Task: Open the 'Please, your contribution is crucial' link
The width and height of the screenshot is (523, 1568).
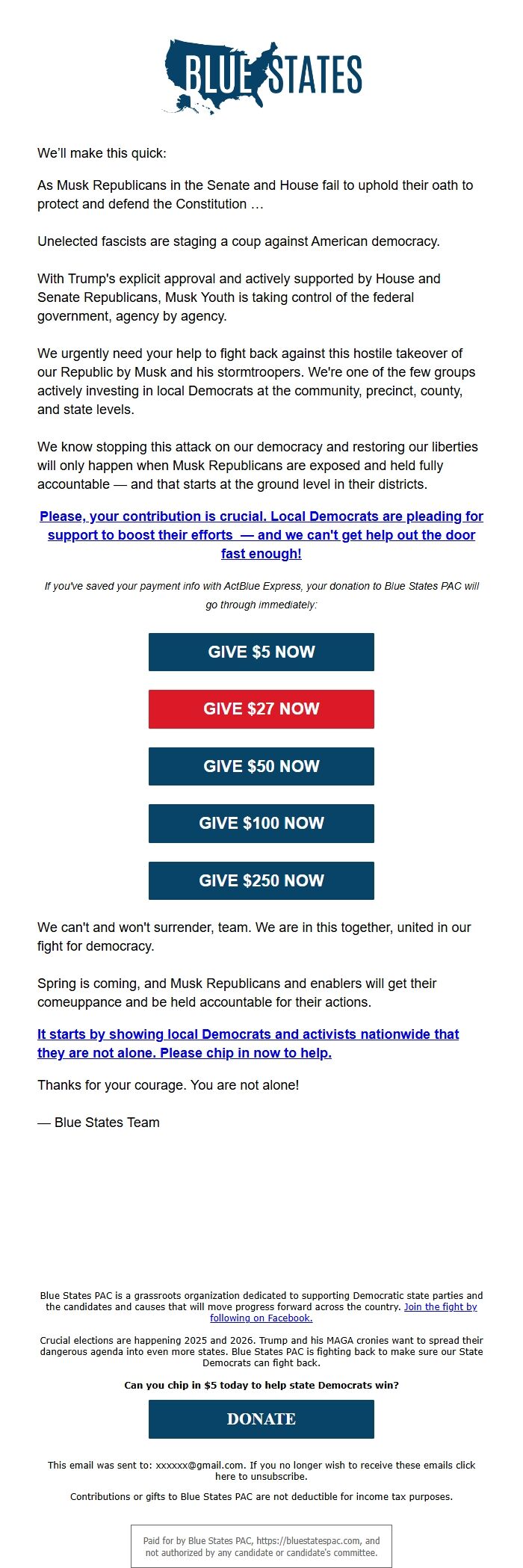Action: [261, 534]
